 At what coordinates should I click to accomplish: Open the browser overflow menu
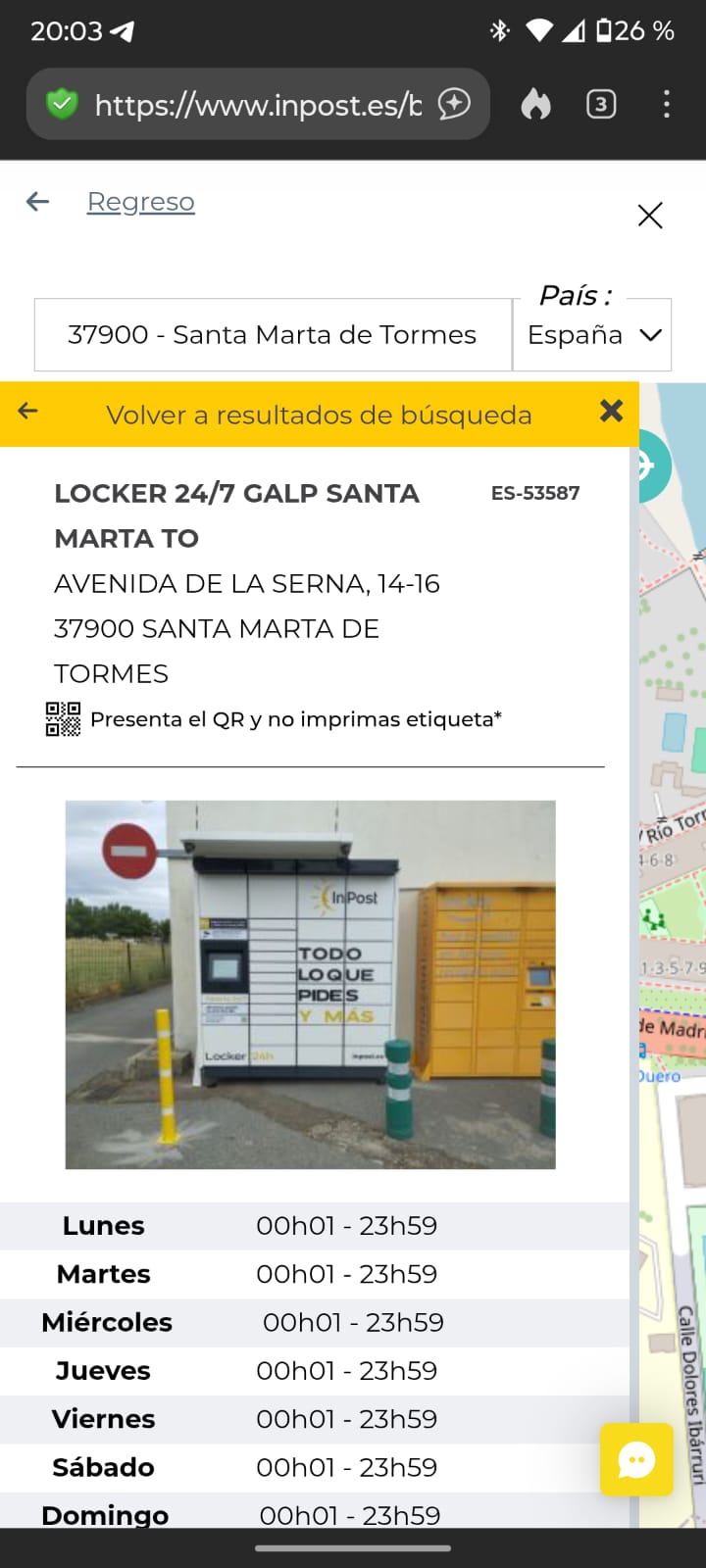pyautogui.click(x=667, y=104)
